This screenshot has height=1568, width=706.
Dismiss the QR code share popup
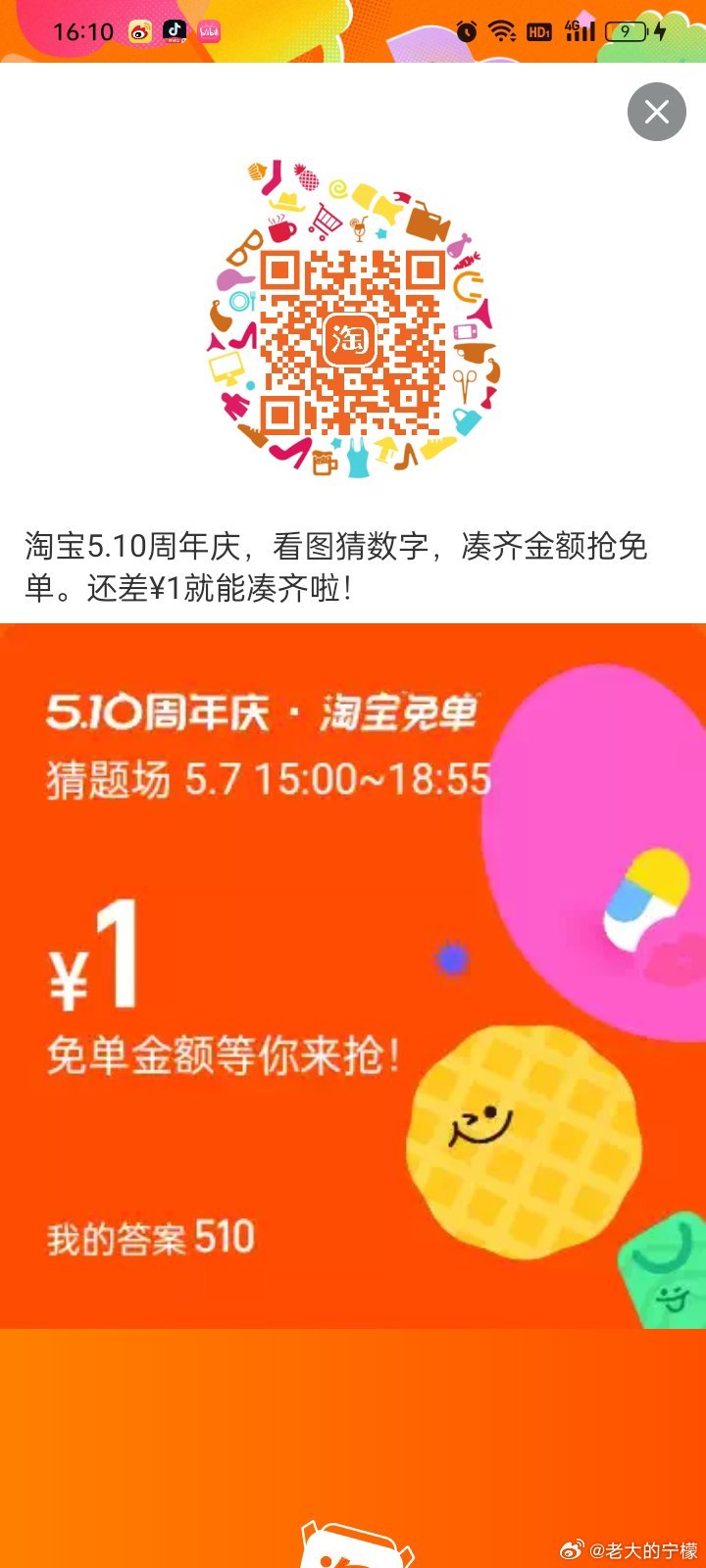pyautogui.click(x=656, y=112)
